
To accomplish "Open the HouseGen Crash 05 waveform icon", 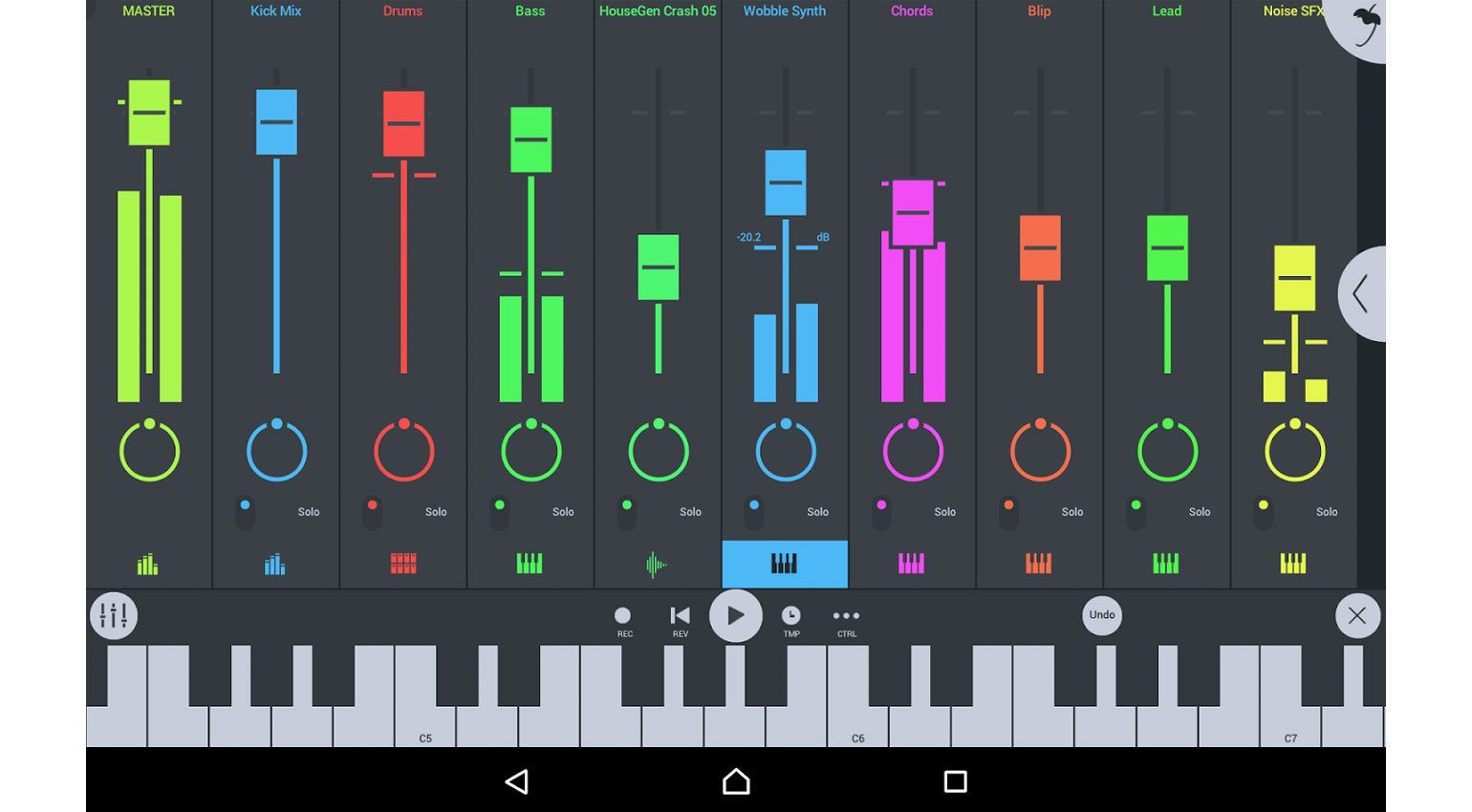I will point(657,565).
